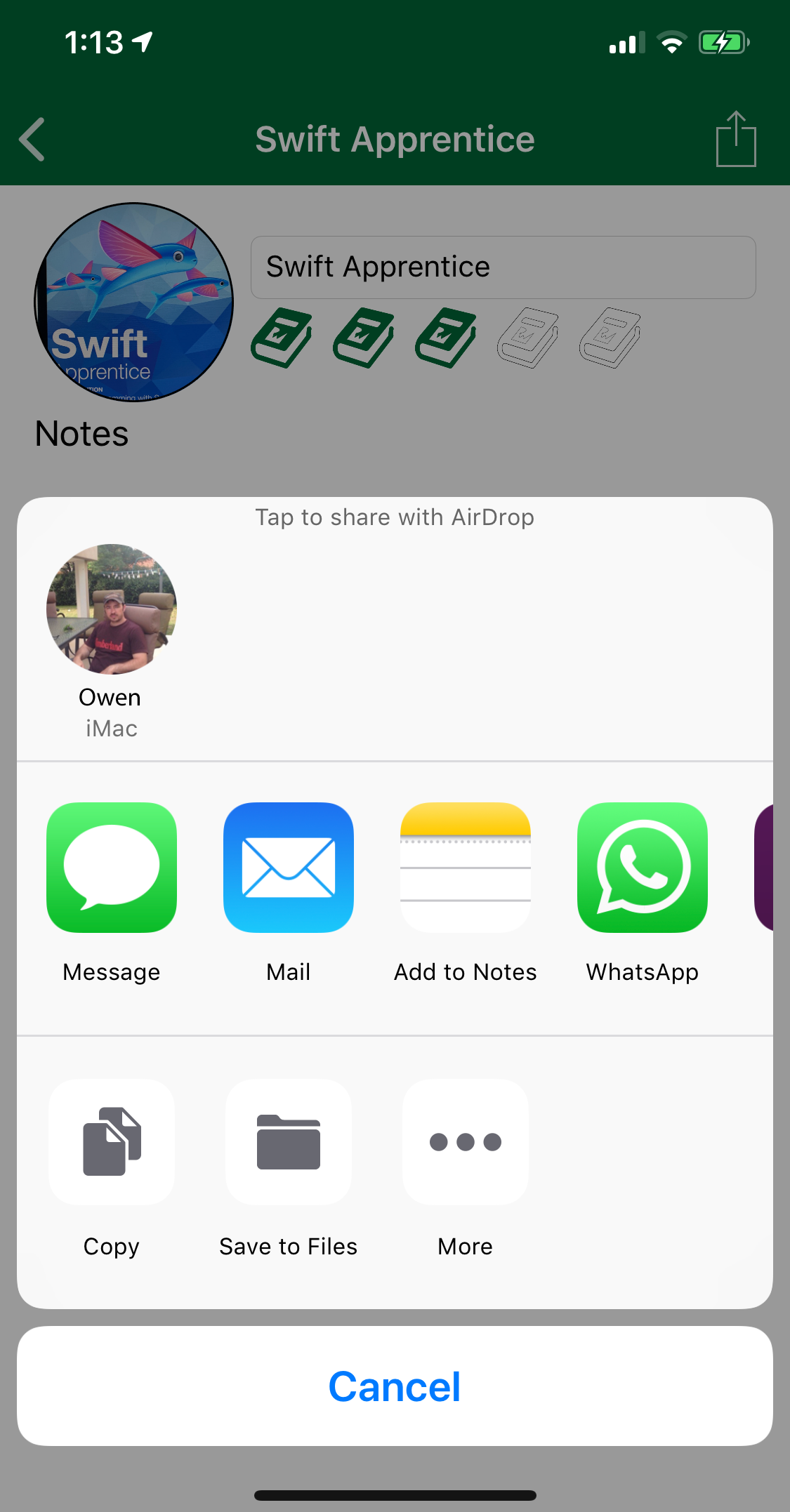Share via the Message app
The width and height of the screenshot is (790, 1512).
pos(111,868)
